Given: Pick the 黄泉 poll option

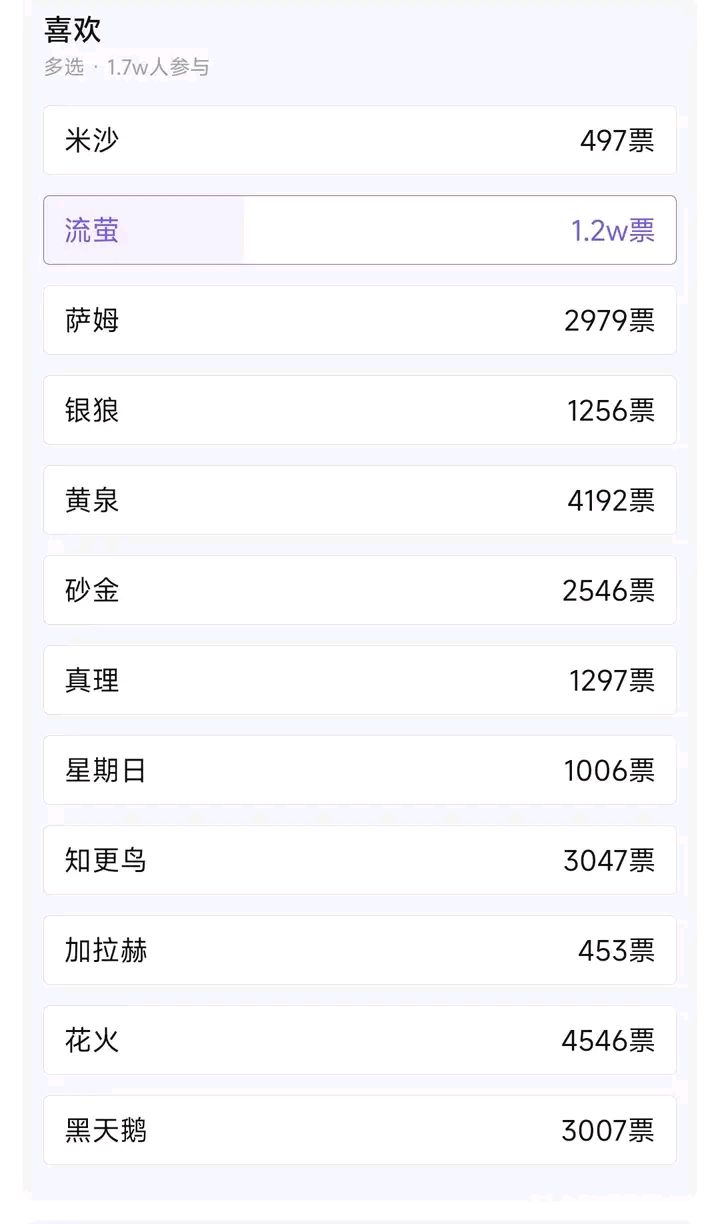Looking at the screenshot, I should [x=360, y=500].
